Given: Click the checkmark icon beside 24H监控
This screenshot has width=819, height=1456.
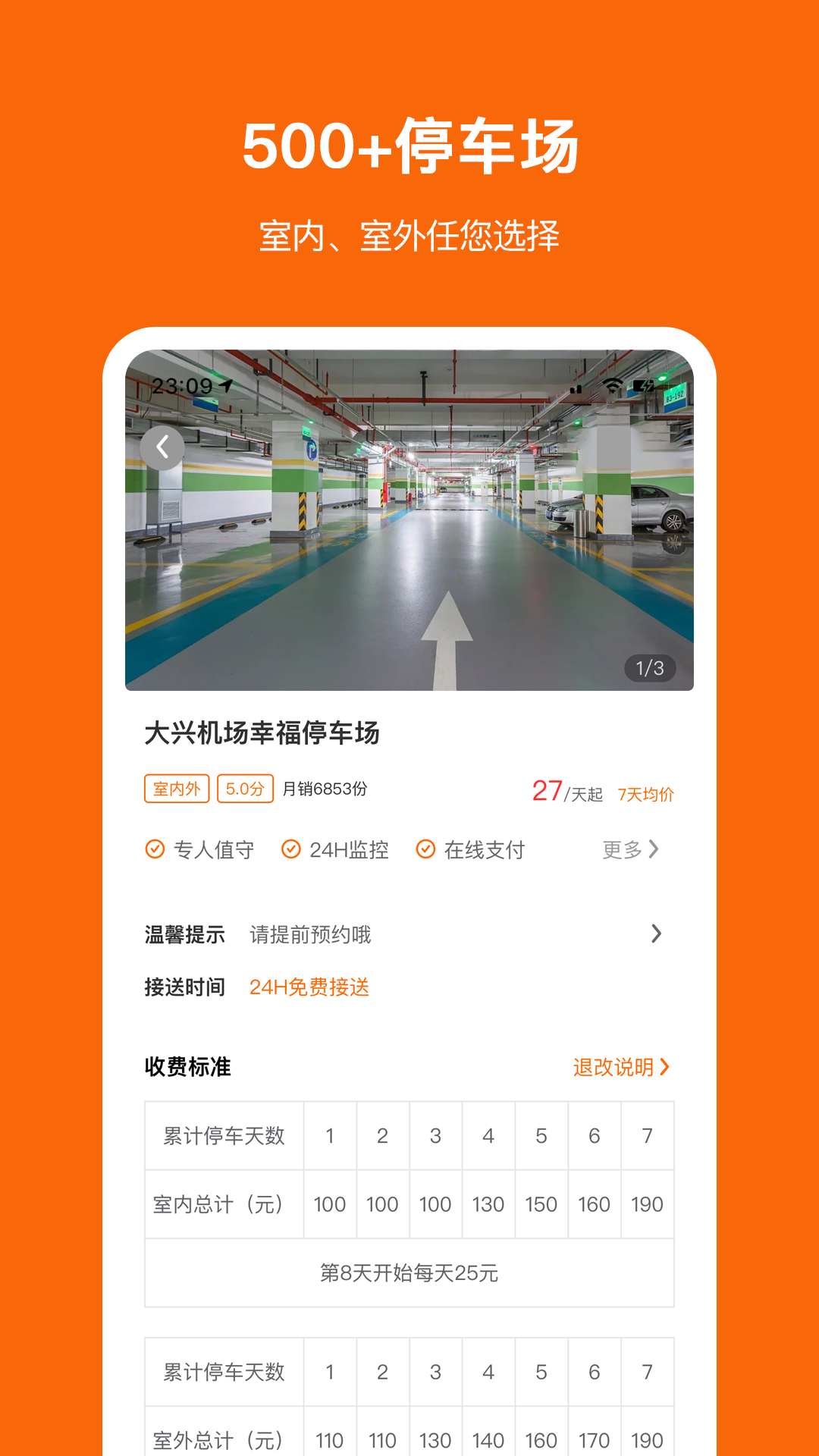Looking at the screenshot, I should (x=292, y=849).
